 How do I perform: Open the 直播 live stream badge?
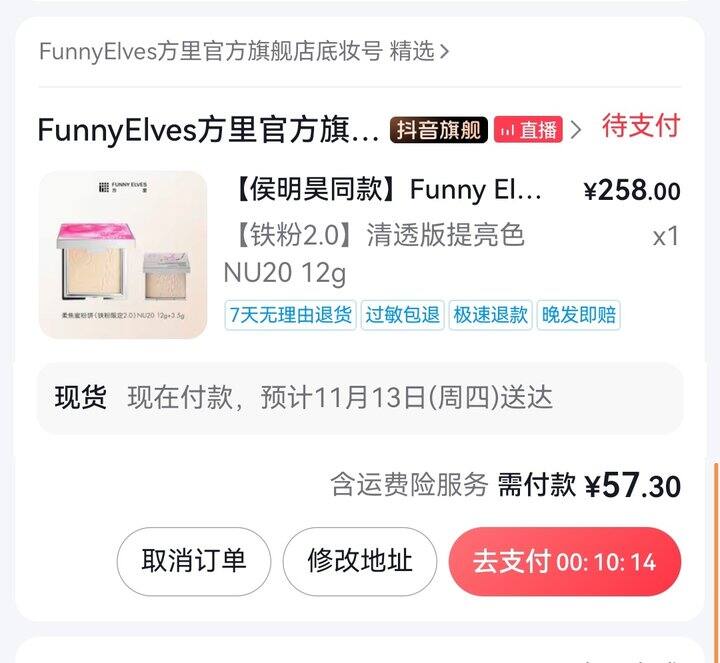pos(527,130)
